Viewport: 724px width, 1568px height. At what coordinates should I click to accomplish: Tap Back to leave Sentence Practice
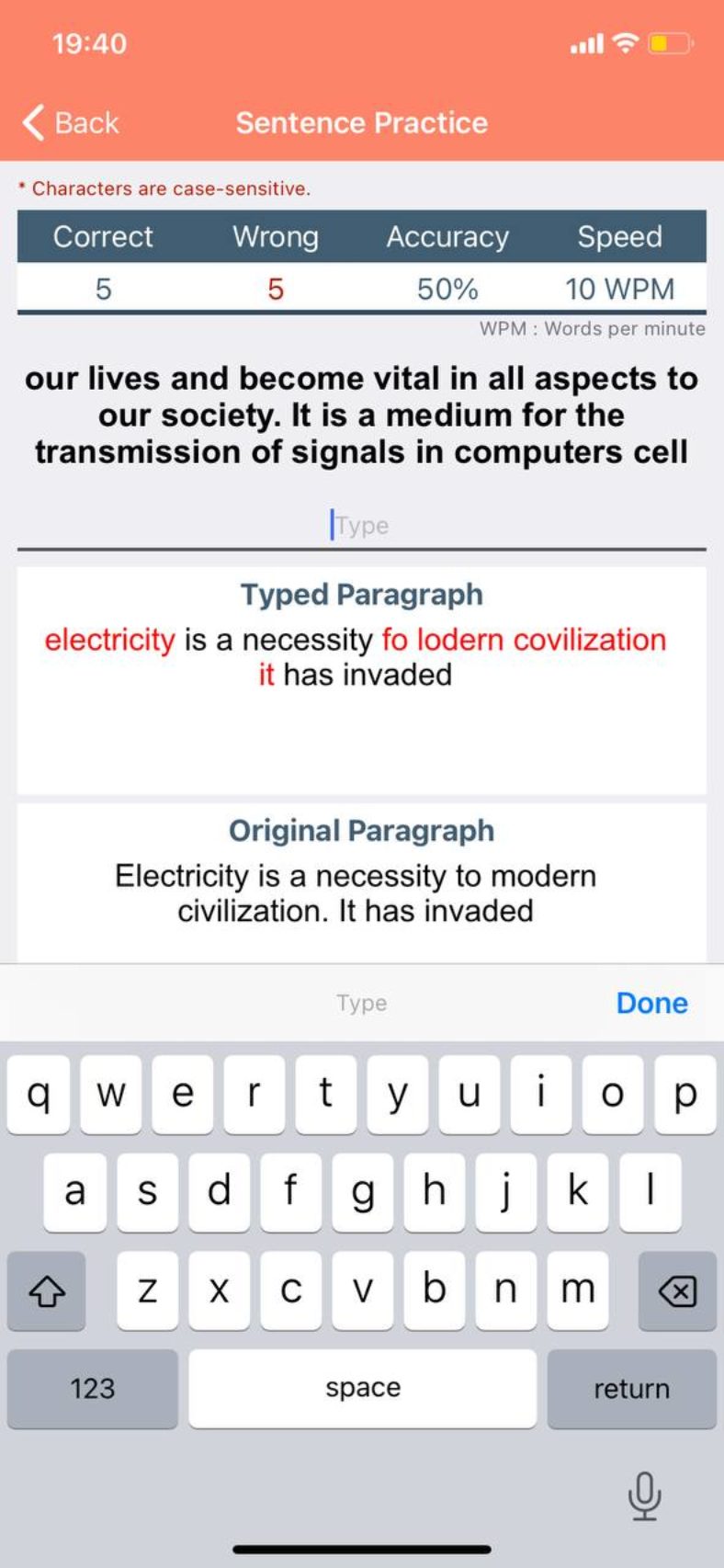tap(67, 121)
